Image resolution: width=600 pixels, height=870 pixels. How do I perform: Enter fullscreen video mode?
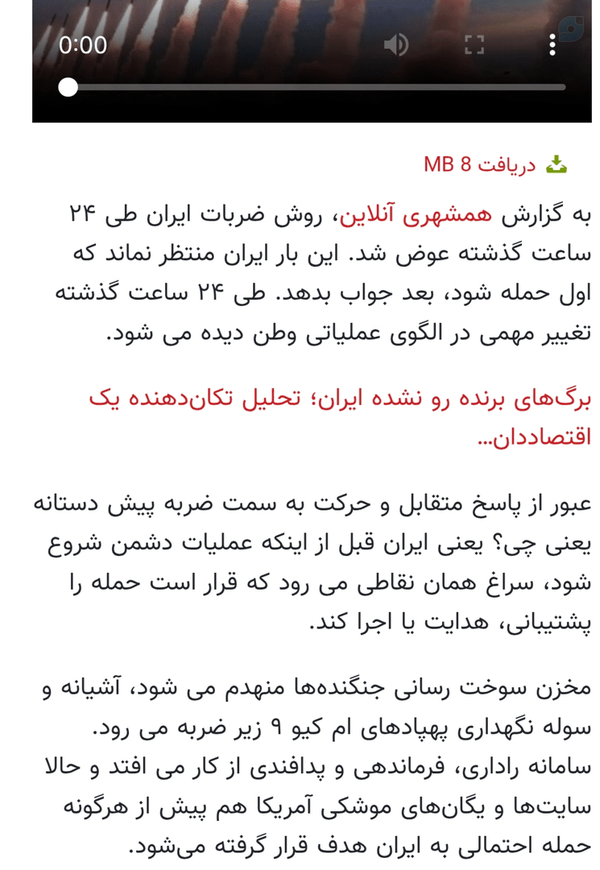click(x=474, y=45)
